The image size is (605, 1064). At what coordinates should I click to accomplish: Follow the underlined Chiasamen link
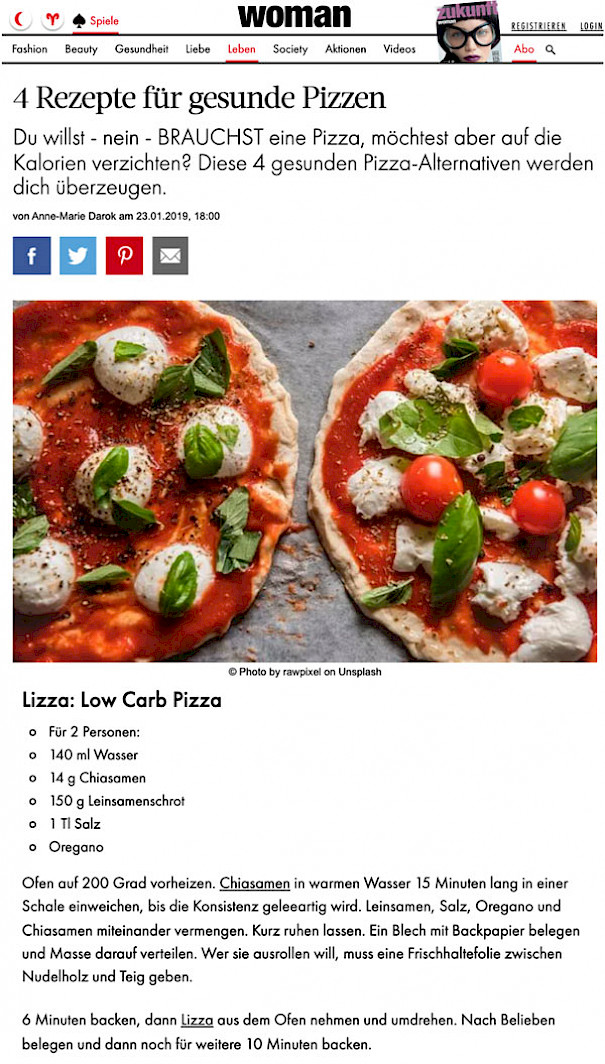[255, 884]
